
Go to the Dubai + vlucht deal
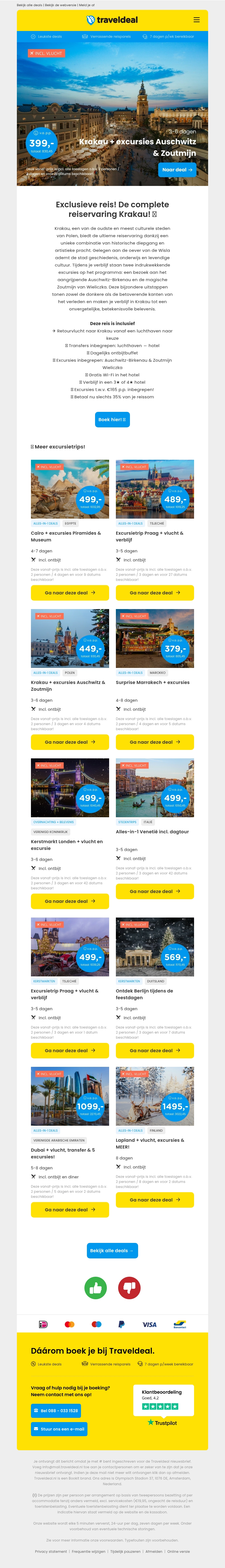coord(70,1209)
